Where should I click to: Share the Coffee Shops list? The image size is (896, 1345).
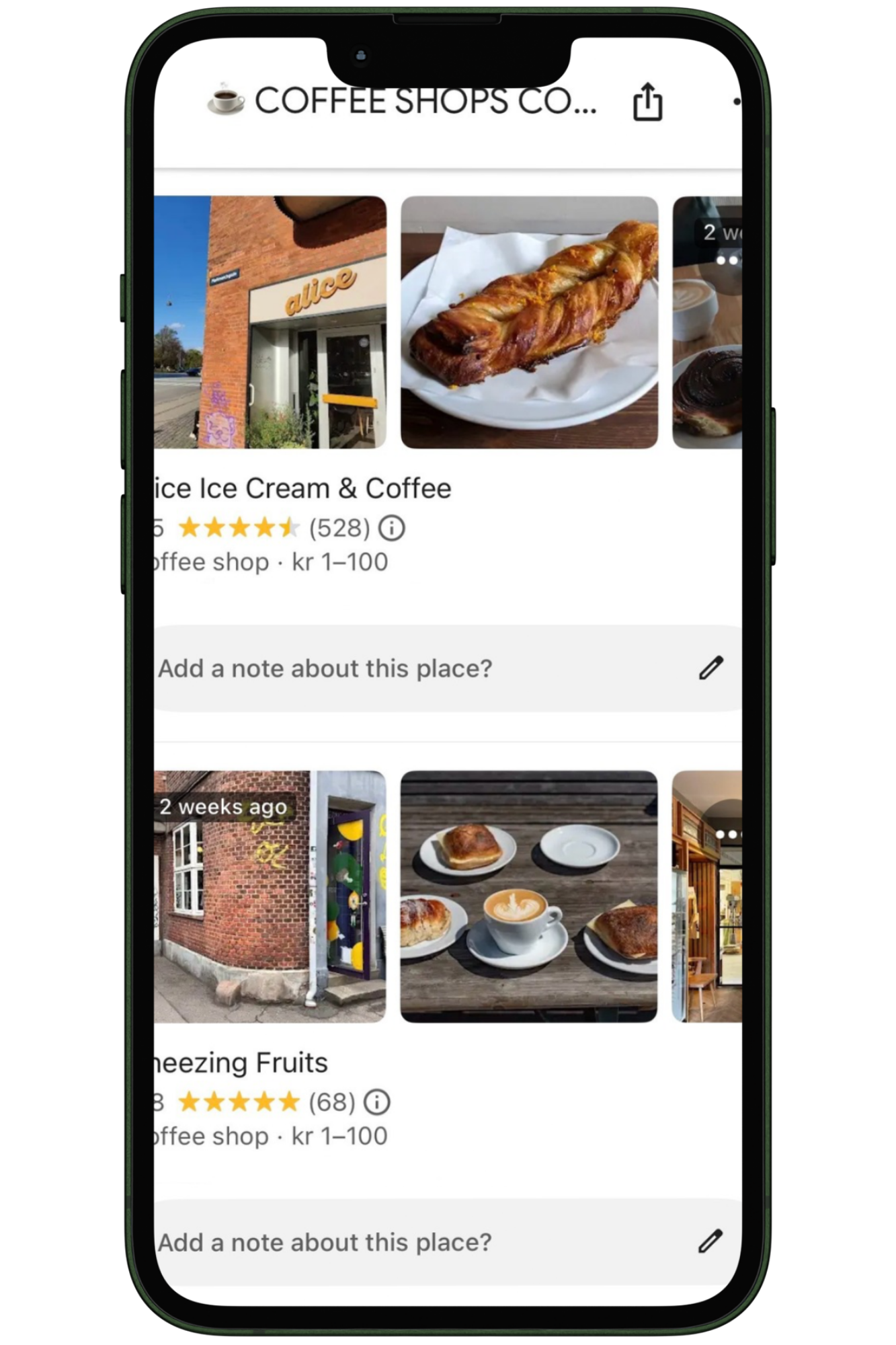(x=647, y=102)
